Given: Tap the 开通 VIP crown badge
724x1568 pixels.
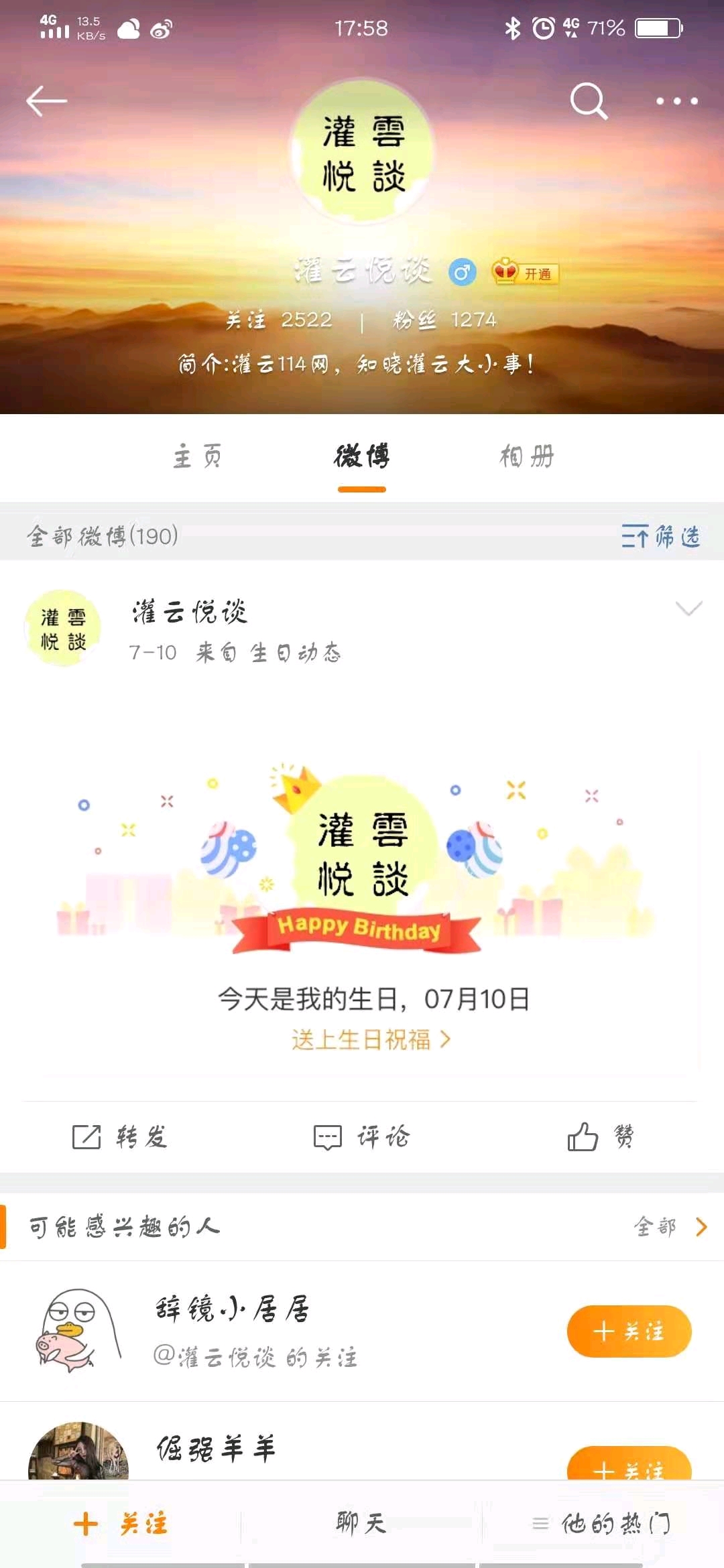Looking at the screenshot, I should point(525,273).
